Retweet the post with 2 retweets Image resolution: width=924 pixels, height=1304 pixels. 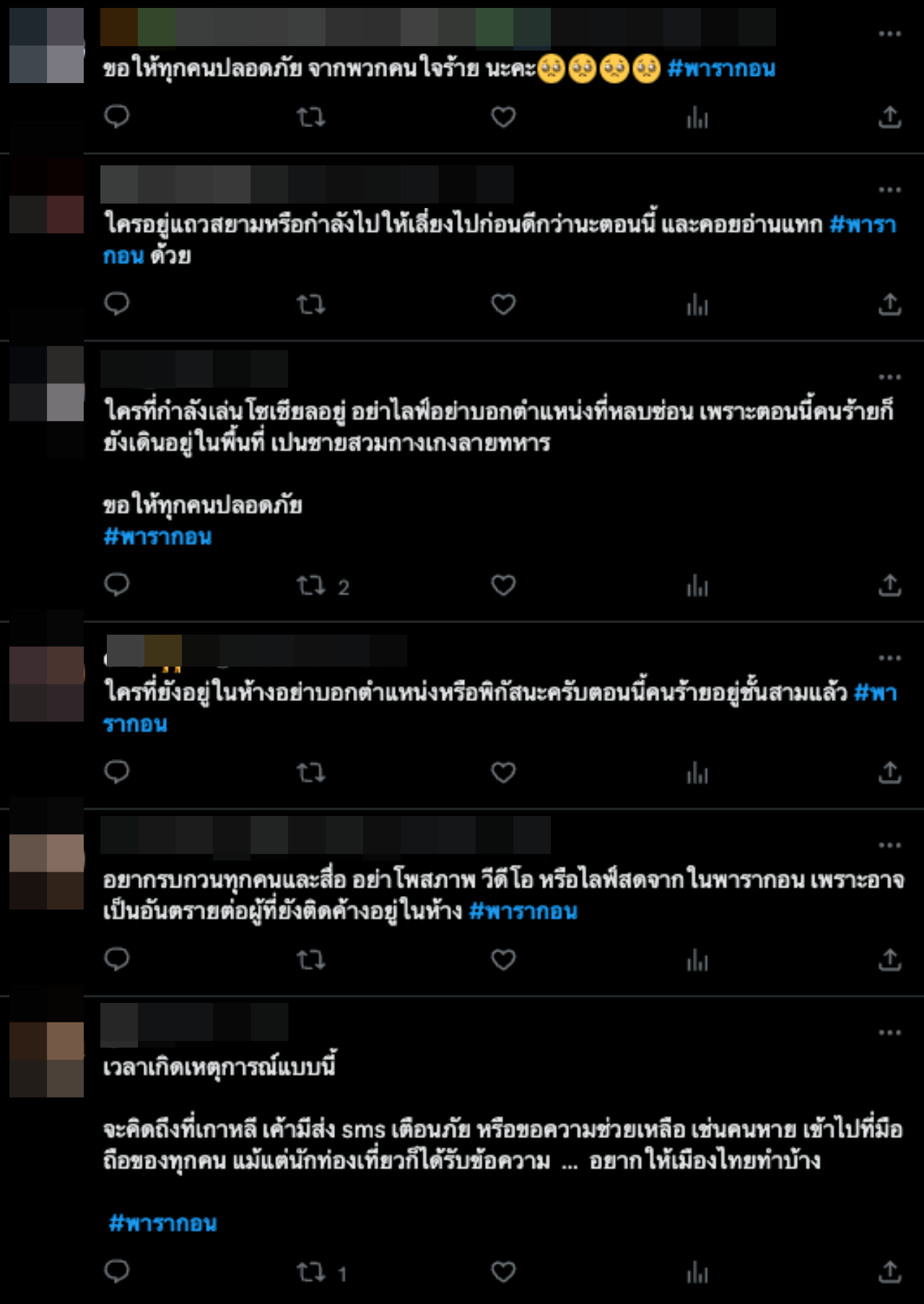(x=311, y=586)
